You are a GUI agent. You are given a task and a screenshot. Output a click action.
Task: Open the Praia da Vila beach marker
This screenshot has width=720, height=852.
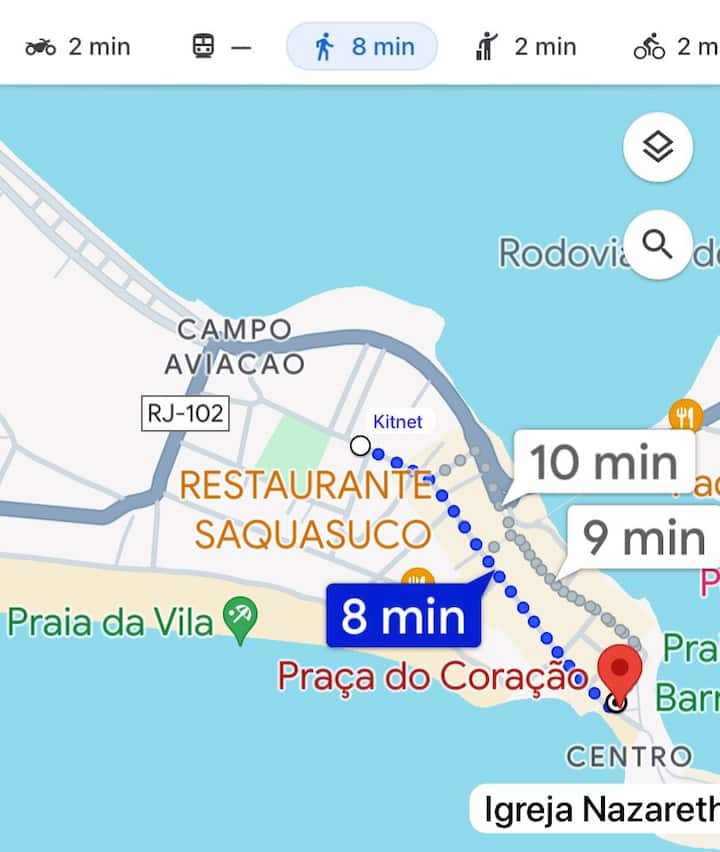240,621
